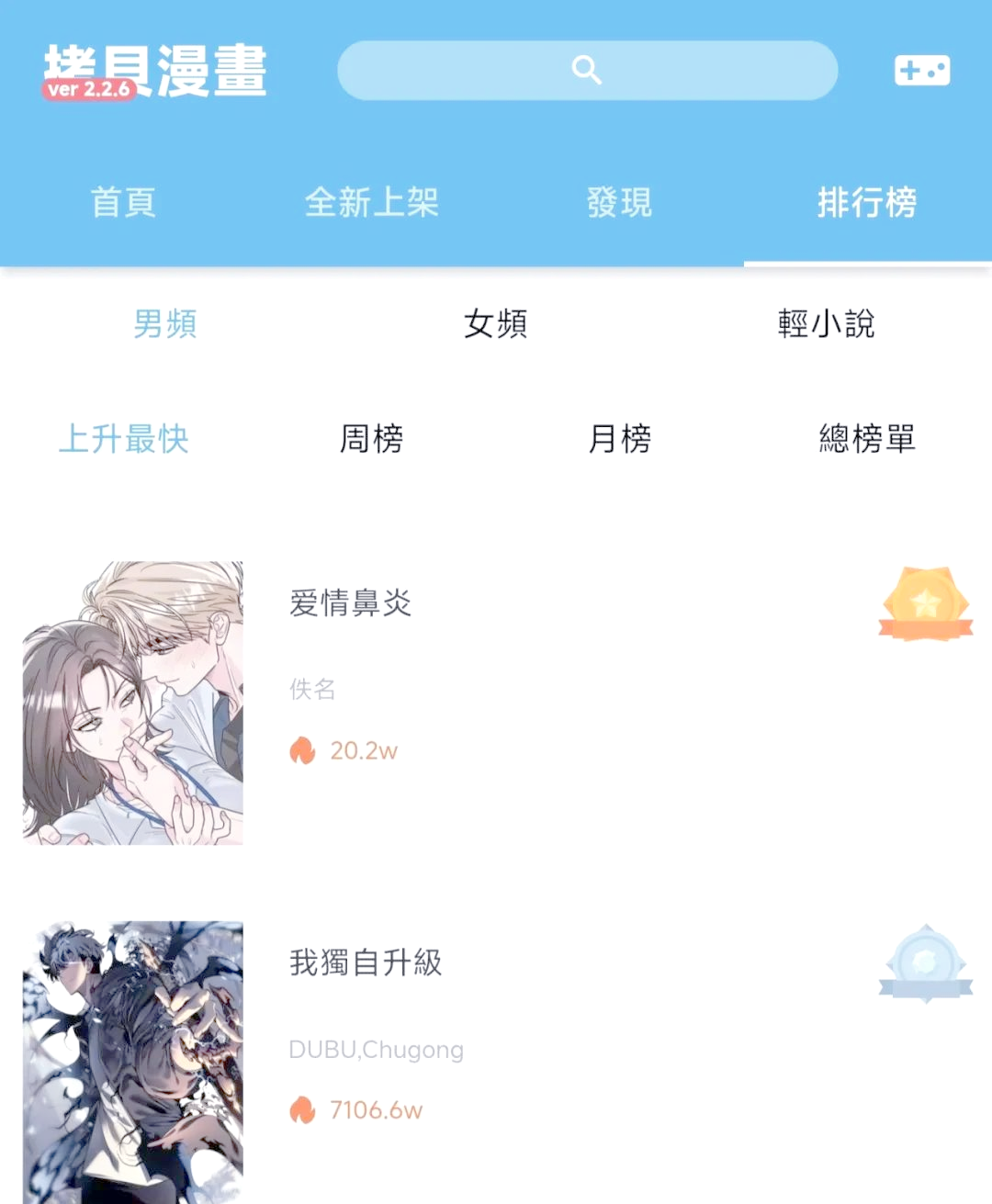Open the search bar at the top

click(587, 70)
